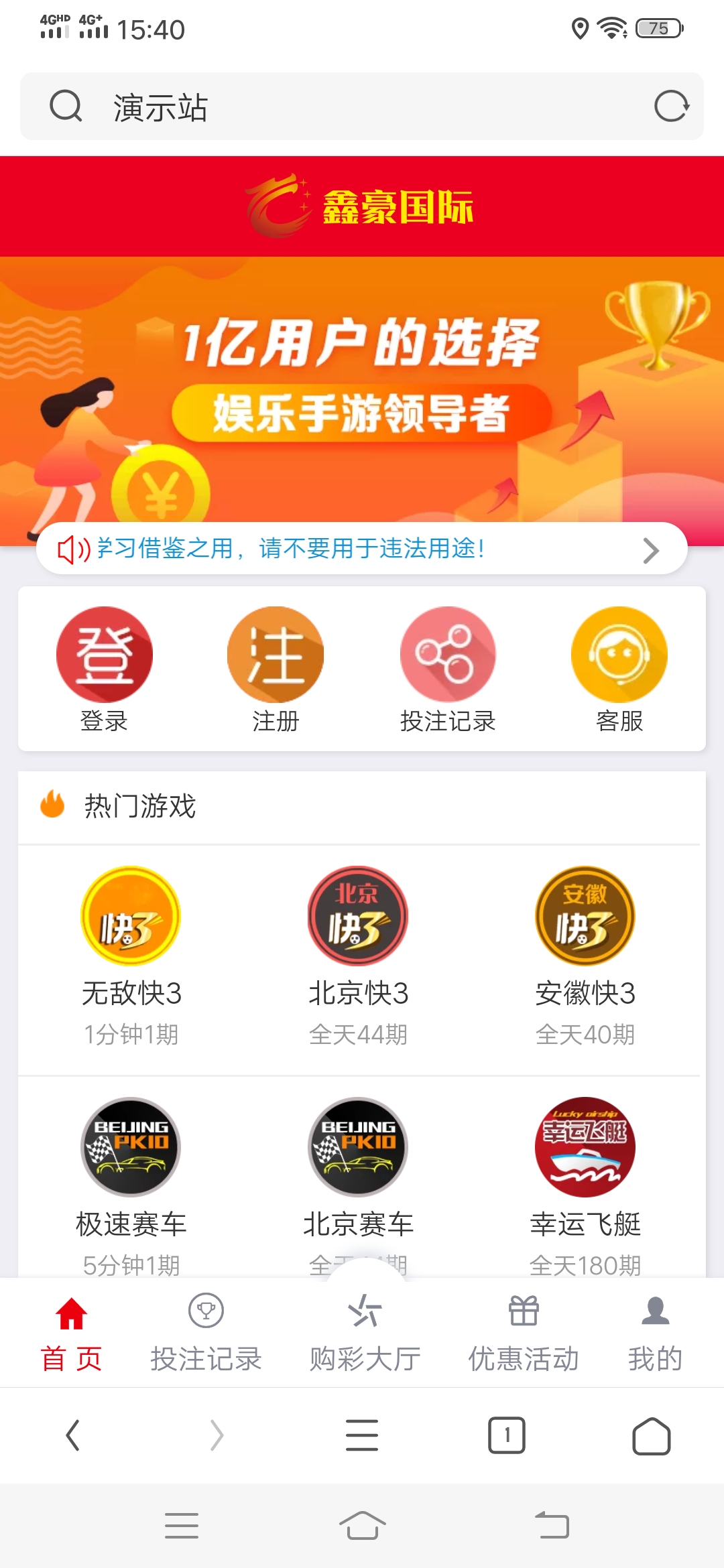Open the browser tabs switcher
Screen dimensions: 724x1568
pyautogui.click(x=507, y=1435)
